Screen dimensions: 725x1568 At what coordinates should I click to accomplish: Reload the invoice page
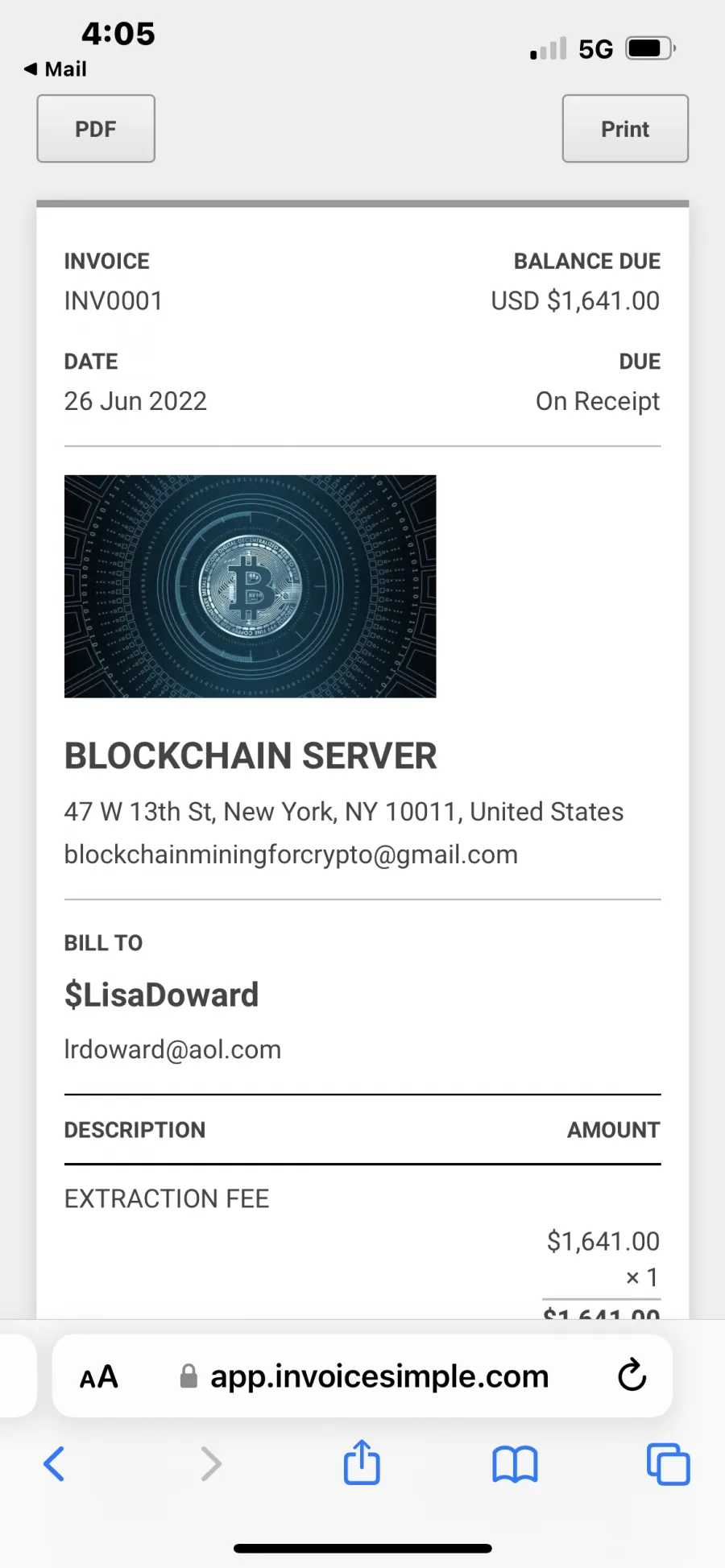pyautogui.click(x=632, y=1376)
